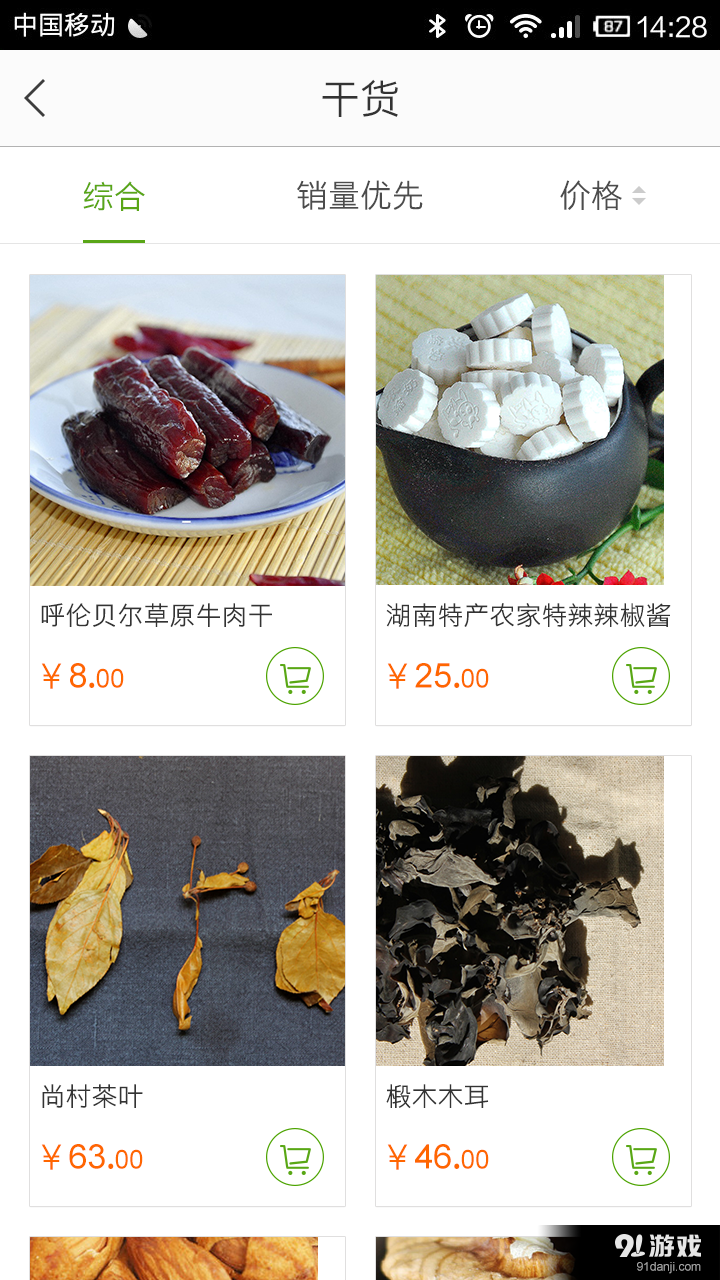The height and width of the screenshot is (1280, 720).
Task: Tap the down arrow next to 价格
Action: pyautogui.click(x=638, y=202)
